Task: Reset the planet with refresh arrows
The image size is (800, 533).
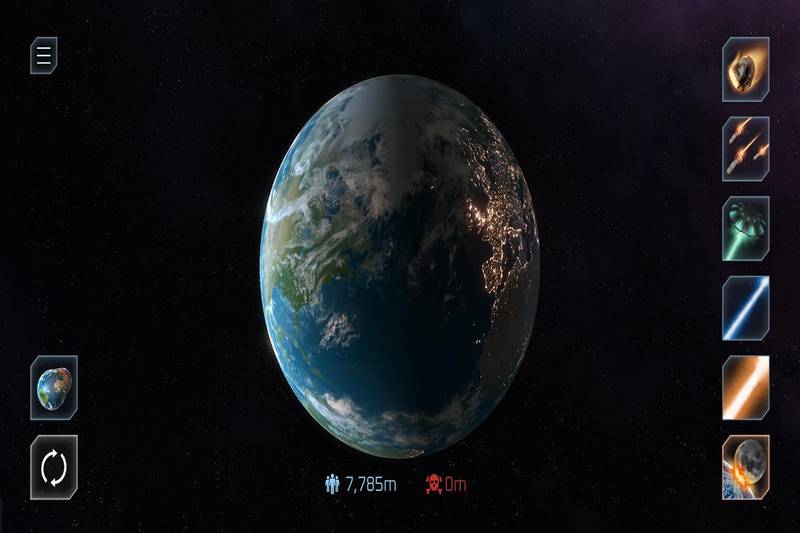Action: 54,467
